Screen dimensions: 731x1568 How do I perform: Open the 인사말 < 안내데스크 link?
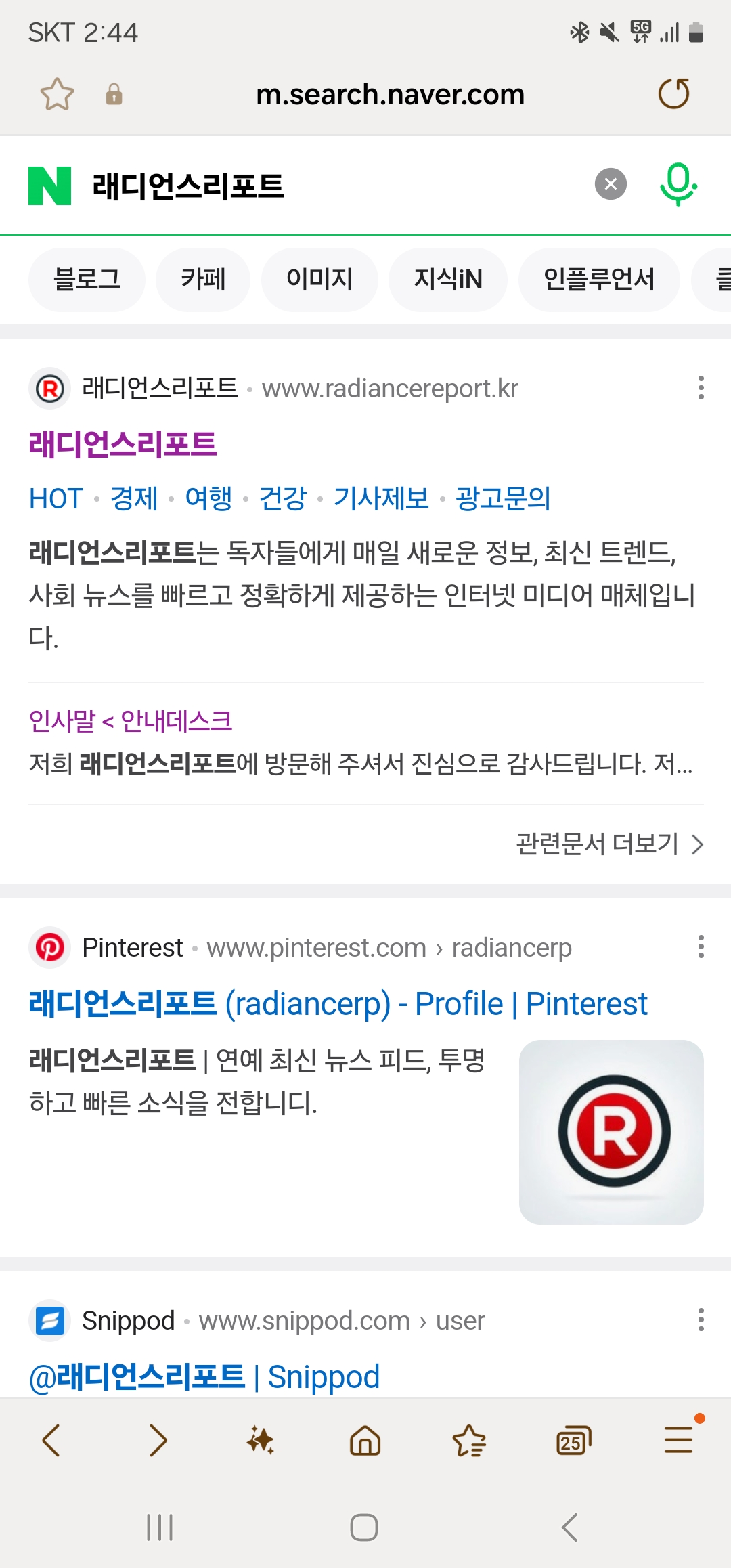[x=131, y=721]
